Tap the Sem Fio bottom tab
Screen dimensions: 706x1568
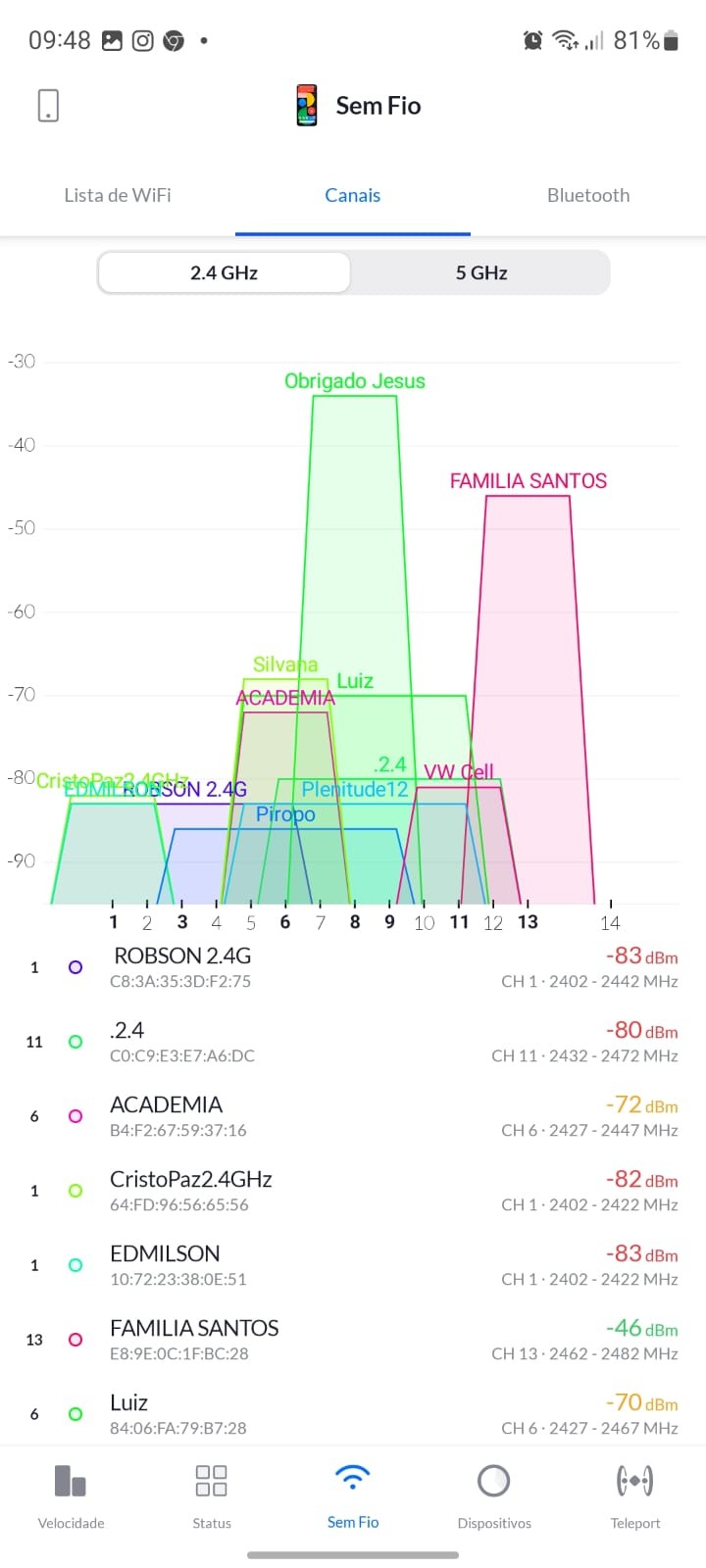point(353,1496)
